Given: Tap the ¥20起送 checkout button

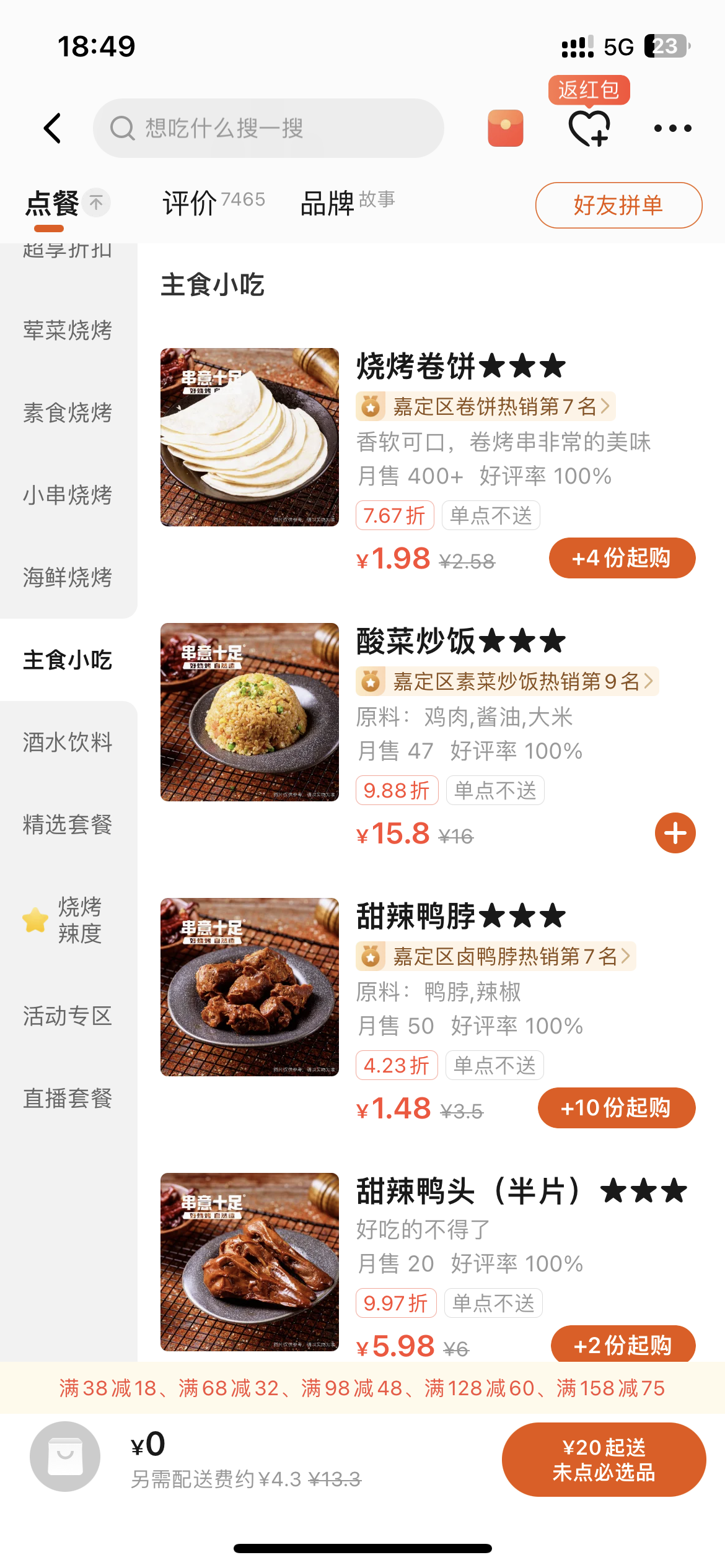Looking at the screenshot, I should (604, 1460).
